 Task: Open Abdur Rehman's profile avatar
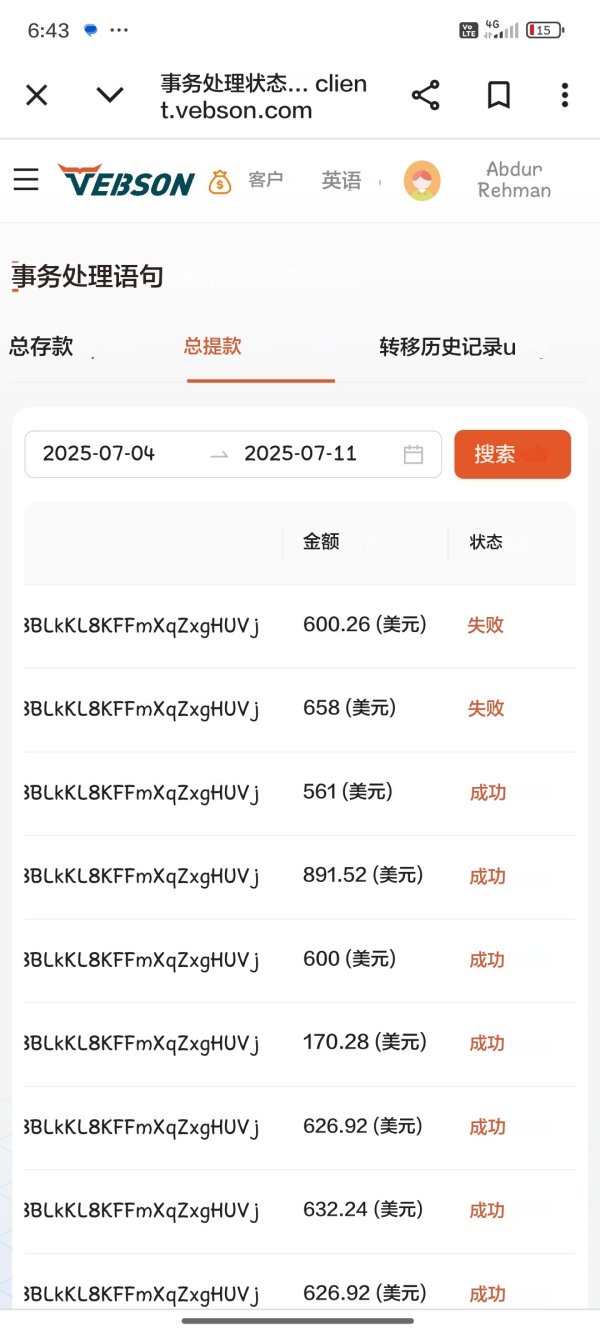pyautogui.click(x=422, y=181)
